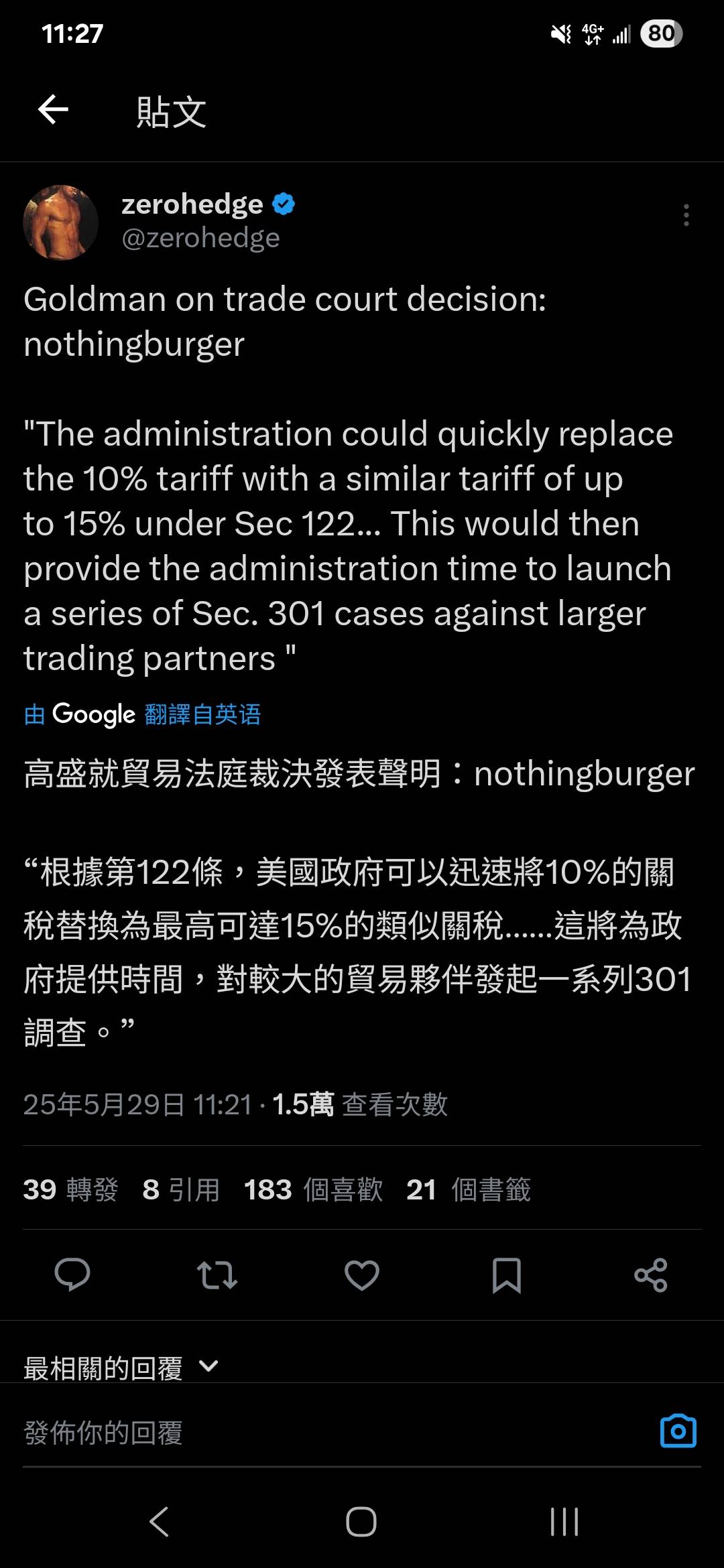Viewport: 724px width, 1568px height.
Task: Tap the system home button
Action: click(361, 1521)
